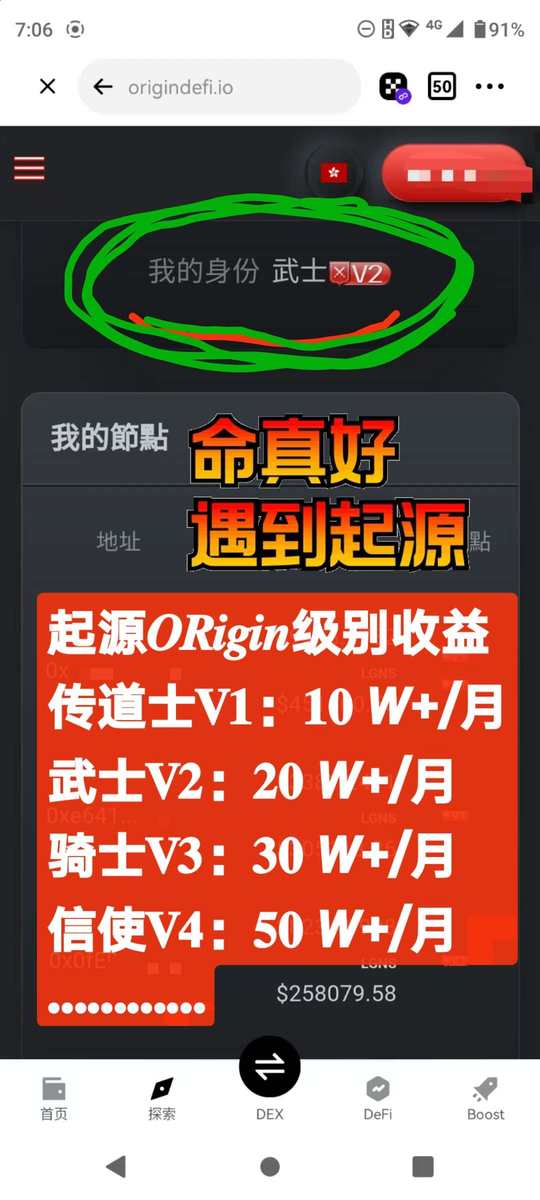Change language via the flag icon
This screenshot has width=540, height=1200.
coord(334,173)
